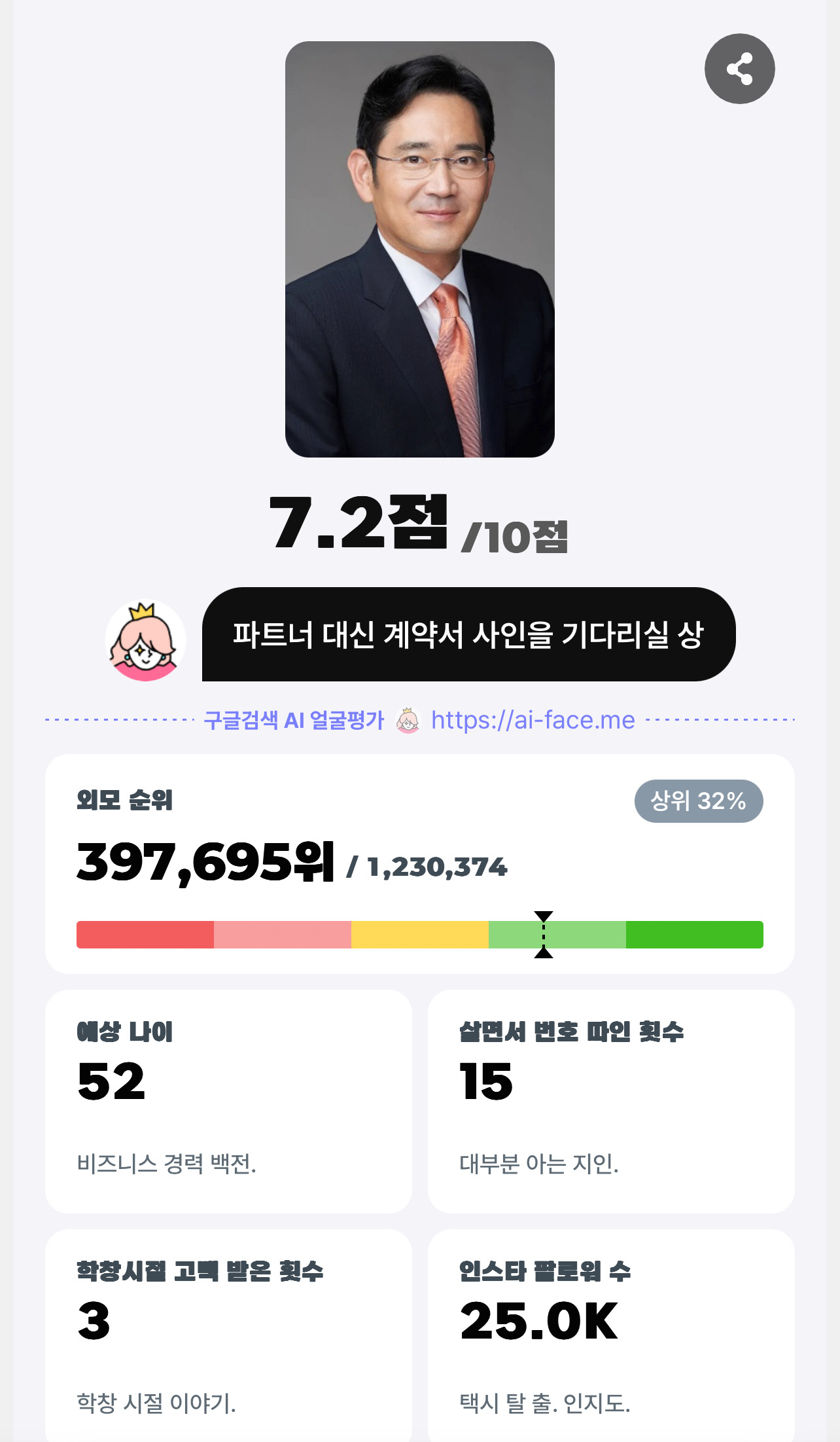
Task: Click the '살면서 번호 따인 횟수' card
Action: coord(611,1100)
